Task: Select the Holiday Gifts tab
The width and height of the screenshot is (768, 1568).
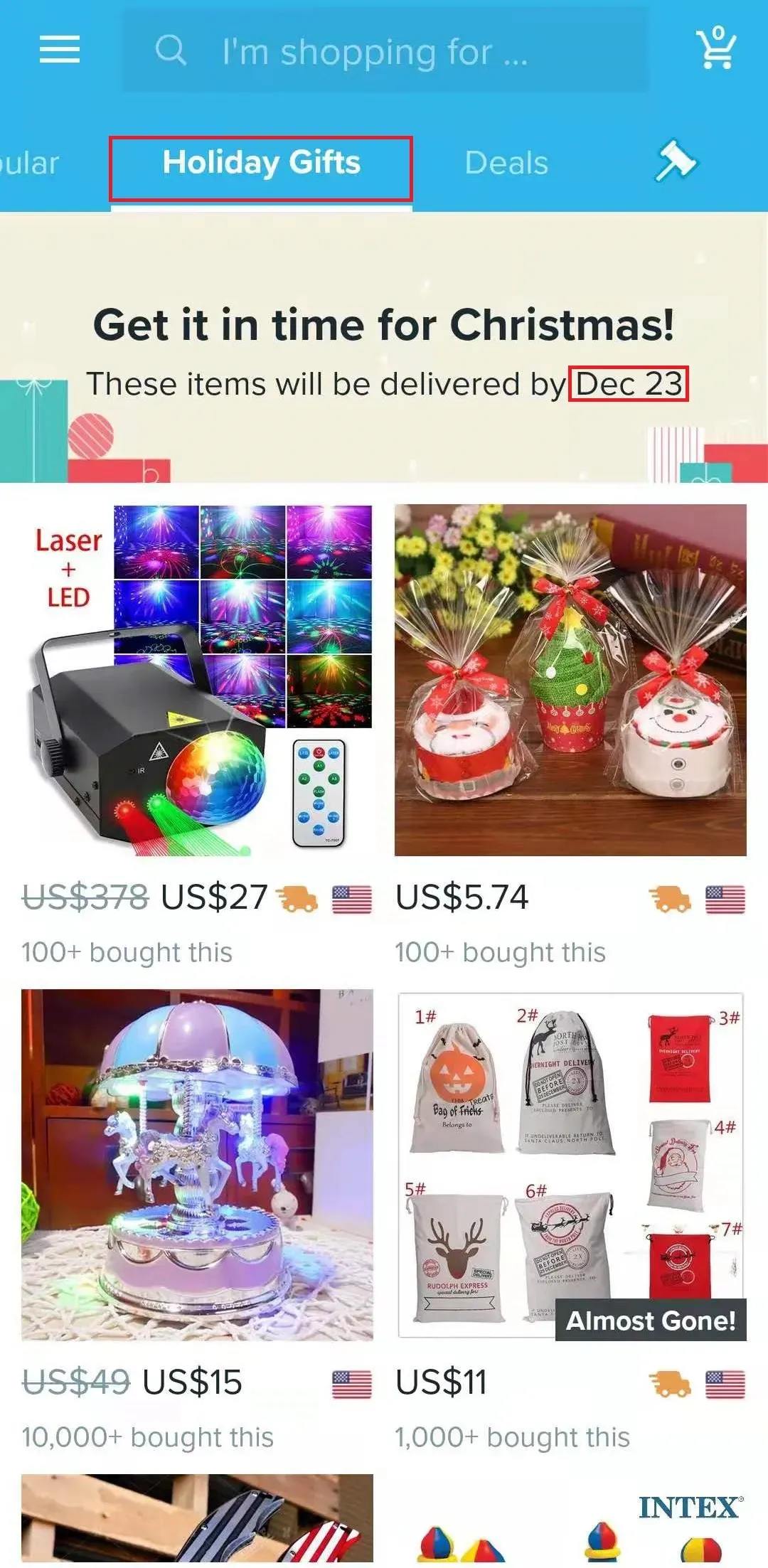Action: point(261,164)
